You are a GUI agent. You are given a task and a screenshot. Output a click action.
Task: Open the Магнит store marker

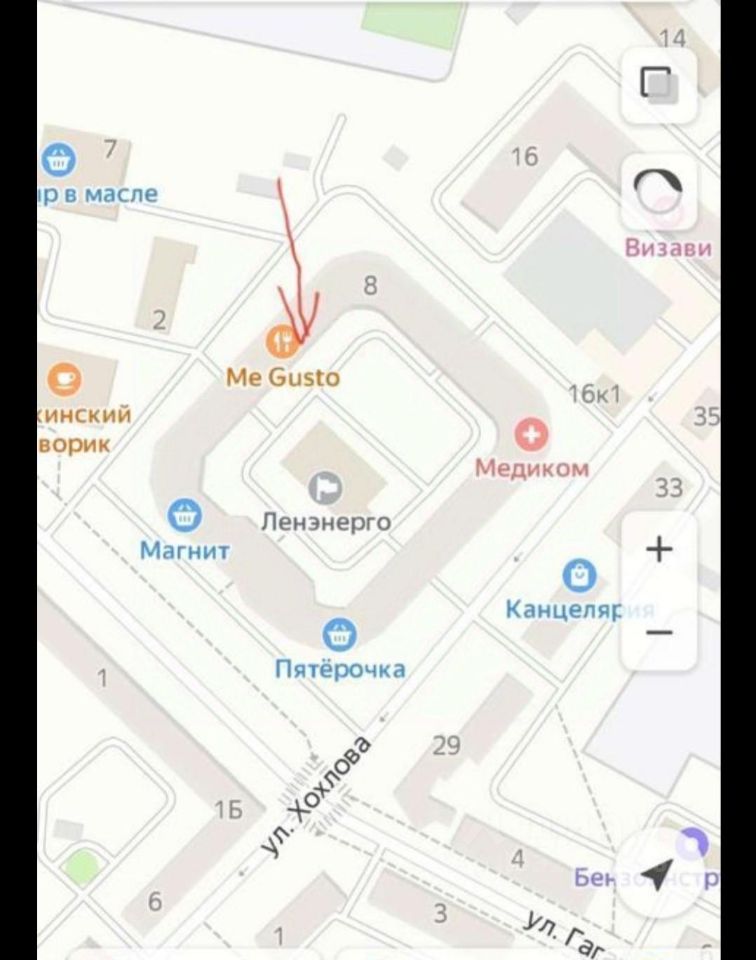pos(185,516)
